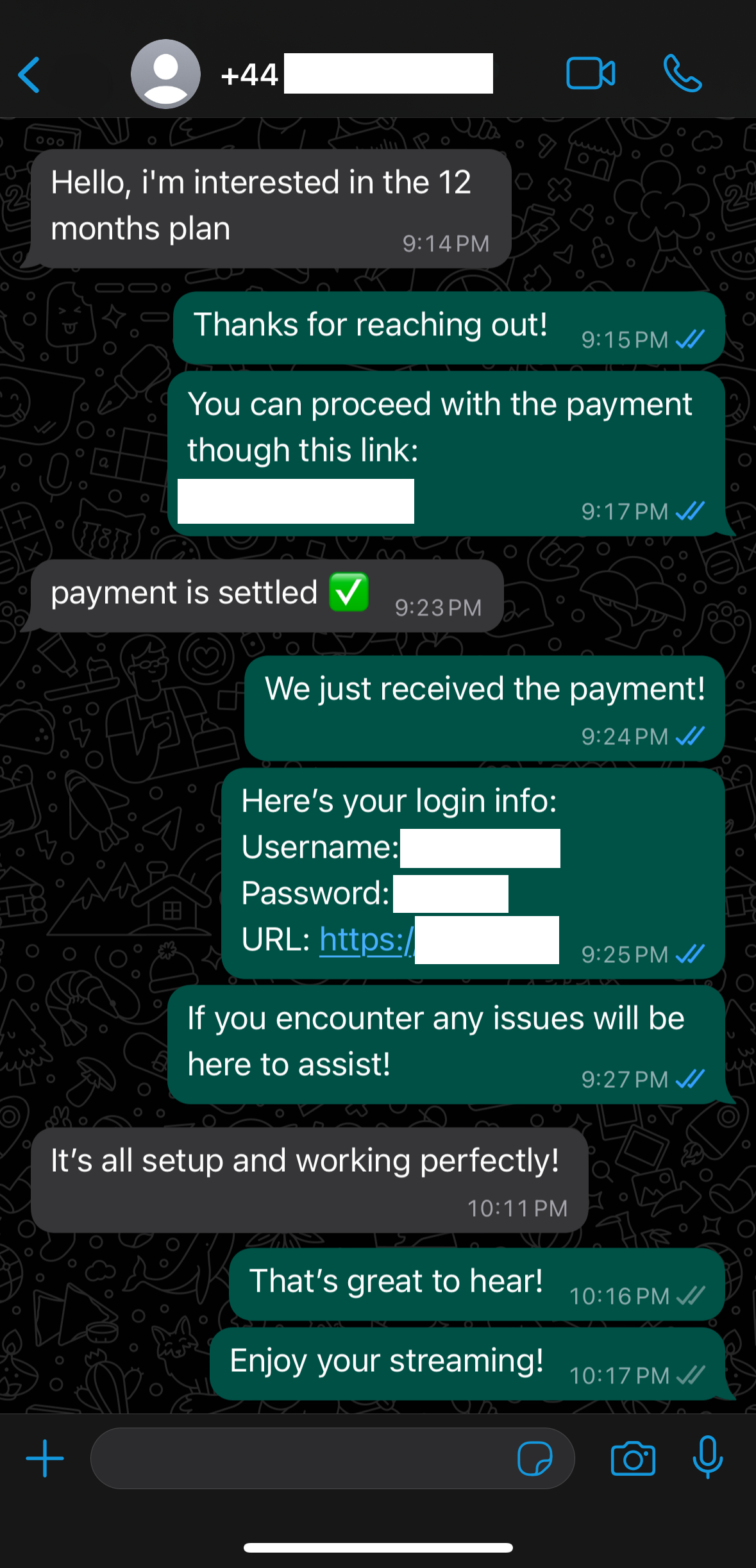756x1568 pixels.
Task: Open the https URL link in login info
Action: tap(366, 940)
